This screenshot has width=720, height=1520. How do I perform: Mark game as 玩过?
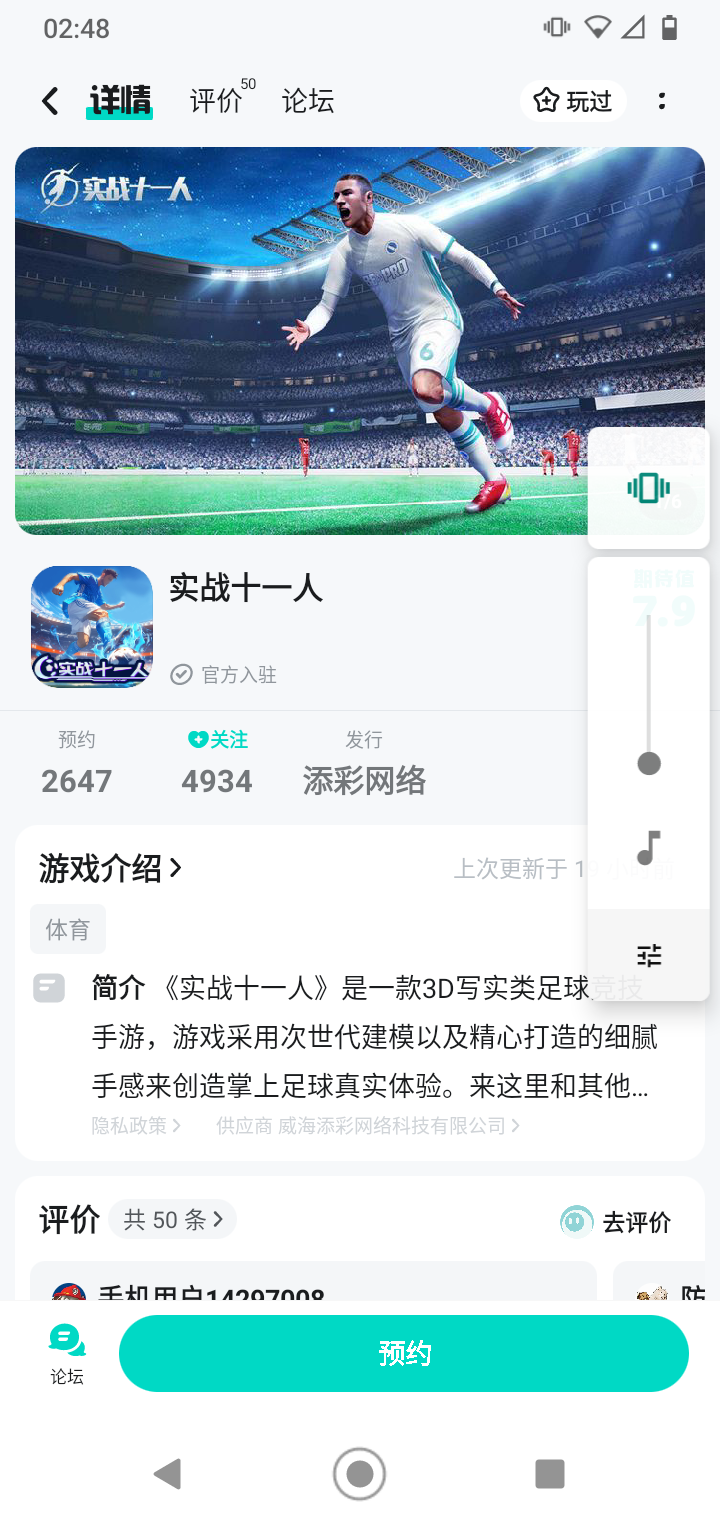573,101
